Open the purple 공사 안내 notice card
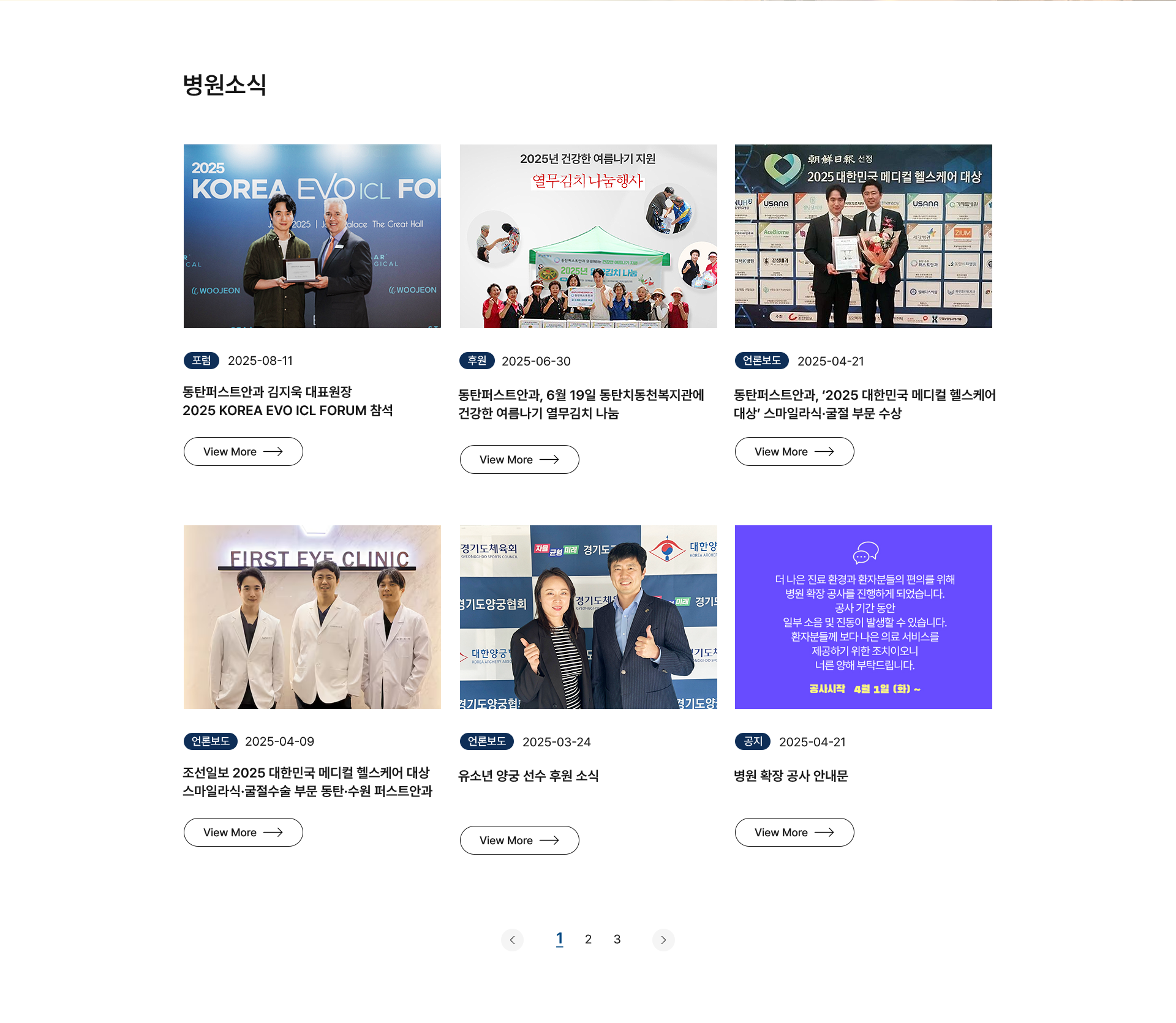 click(x=864, y=617)
